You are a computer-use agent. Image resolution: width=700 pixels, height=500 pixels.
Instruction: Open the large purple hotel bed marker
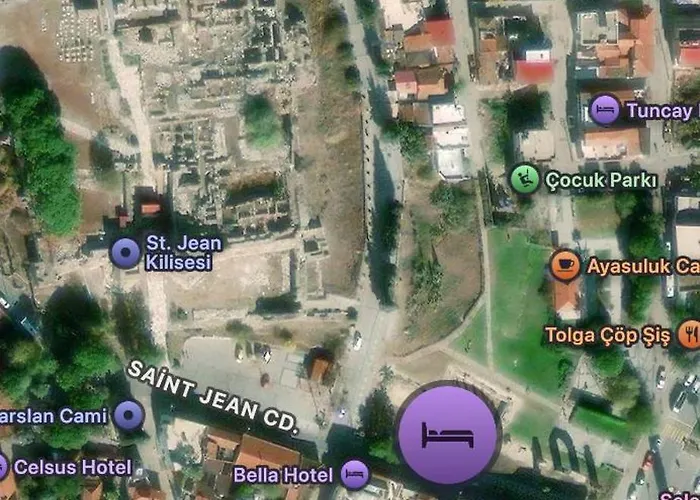pyautogui.click(x=448, y=434)
